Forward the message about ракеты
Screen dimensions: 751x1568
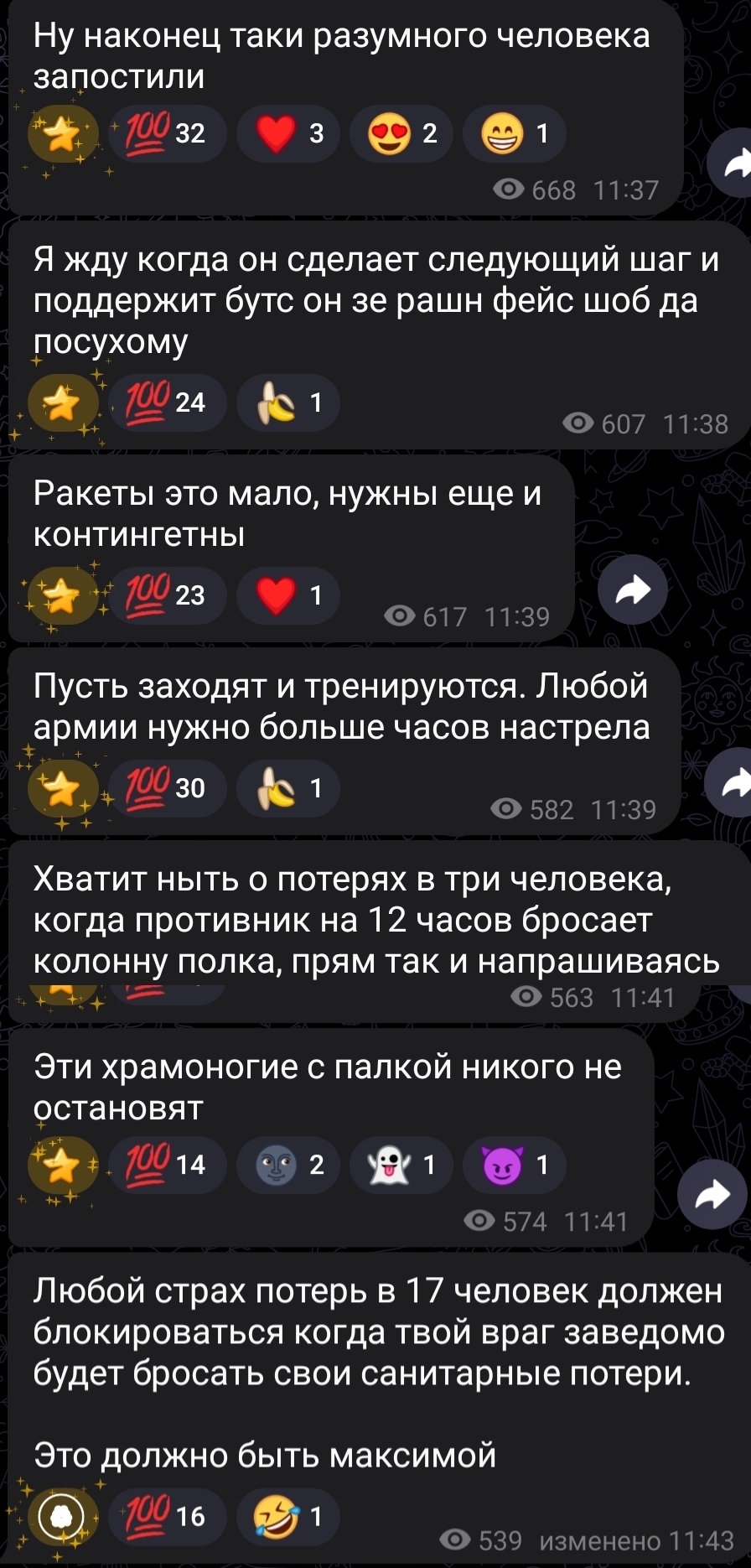tap(633, 589)
